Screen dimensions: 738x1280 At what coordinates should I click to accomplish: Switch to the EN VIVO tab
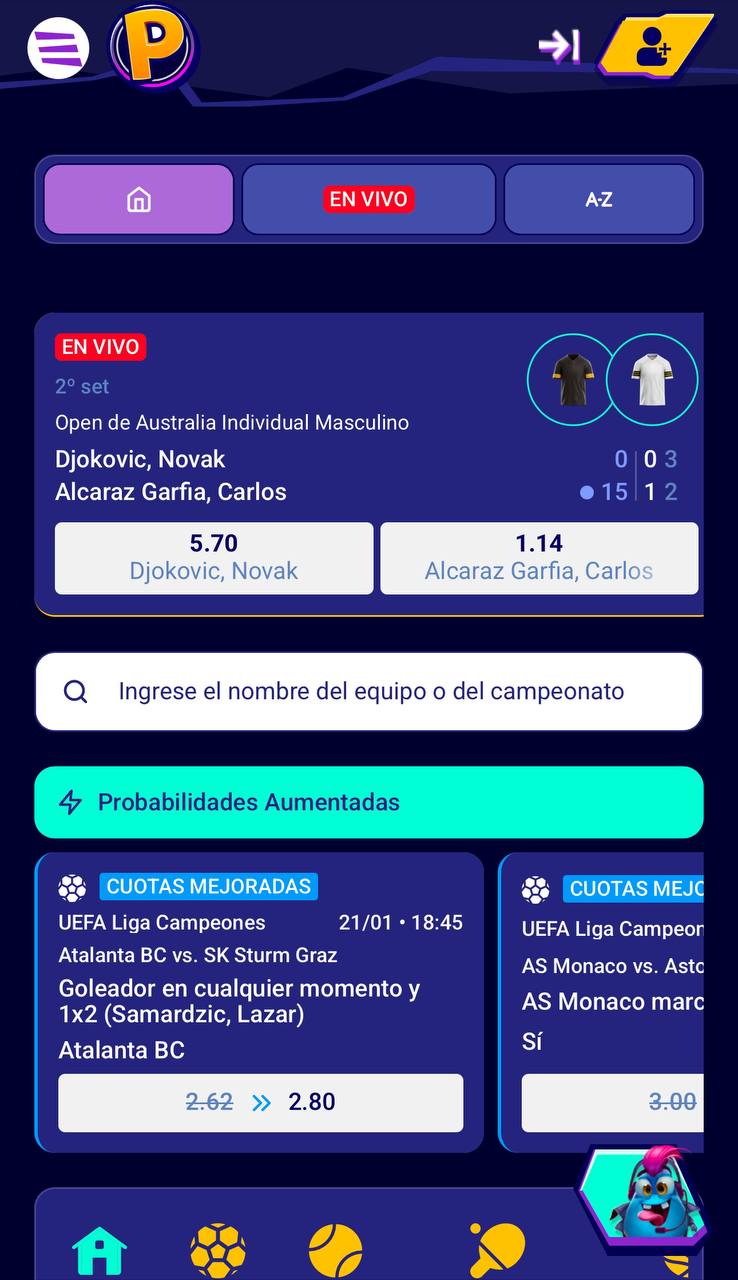(x=369, y=200)
